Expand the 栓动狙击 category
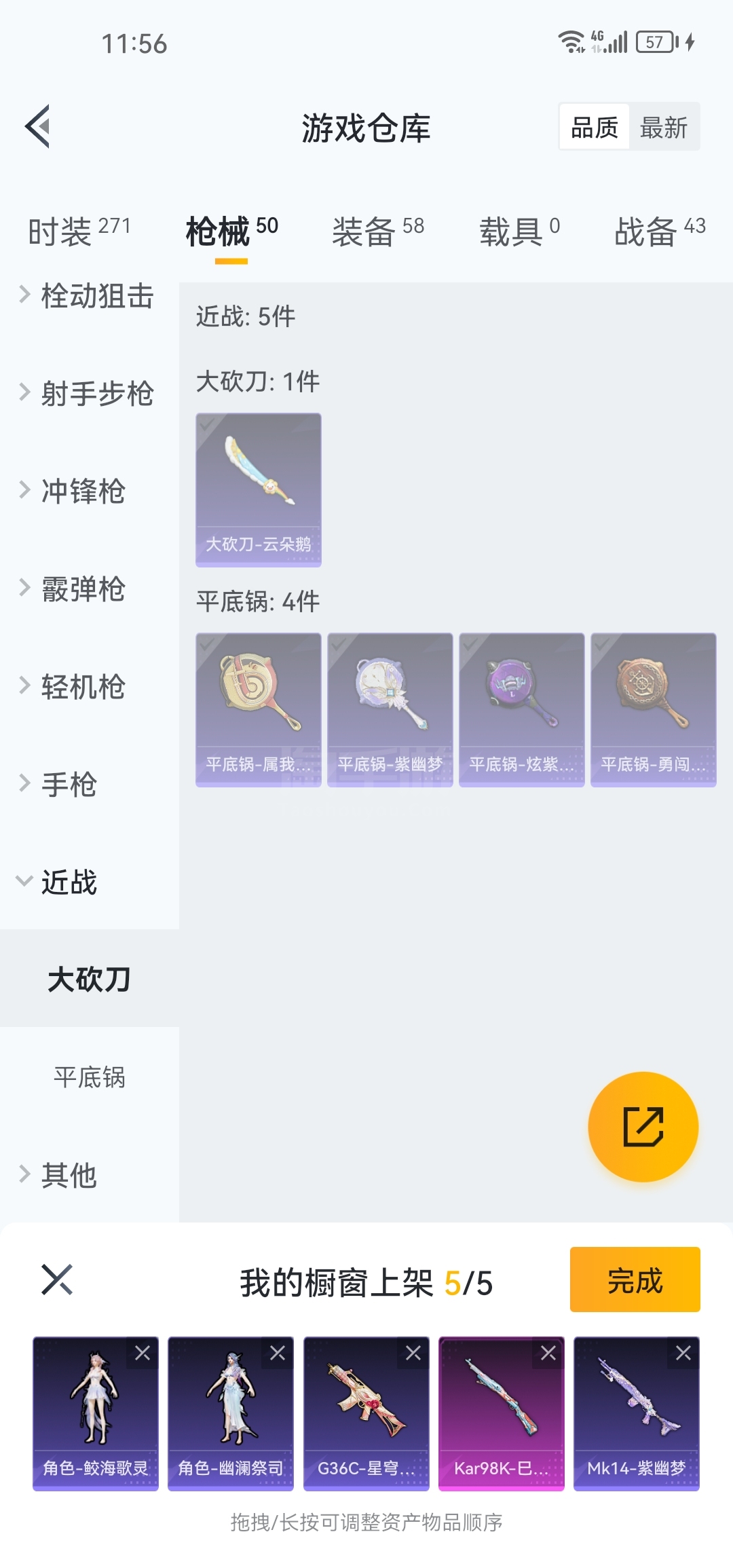 tap(88, 296)
